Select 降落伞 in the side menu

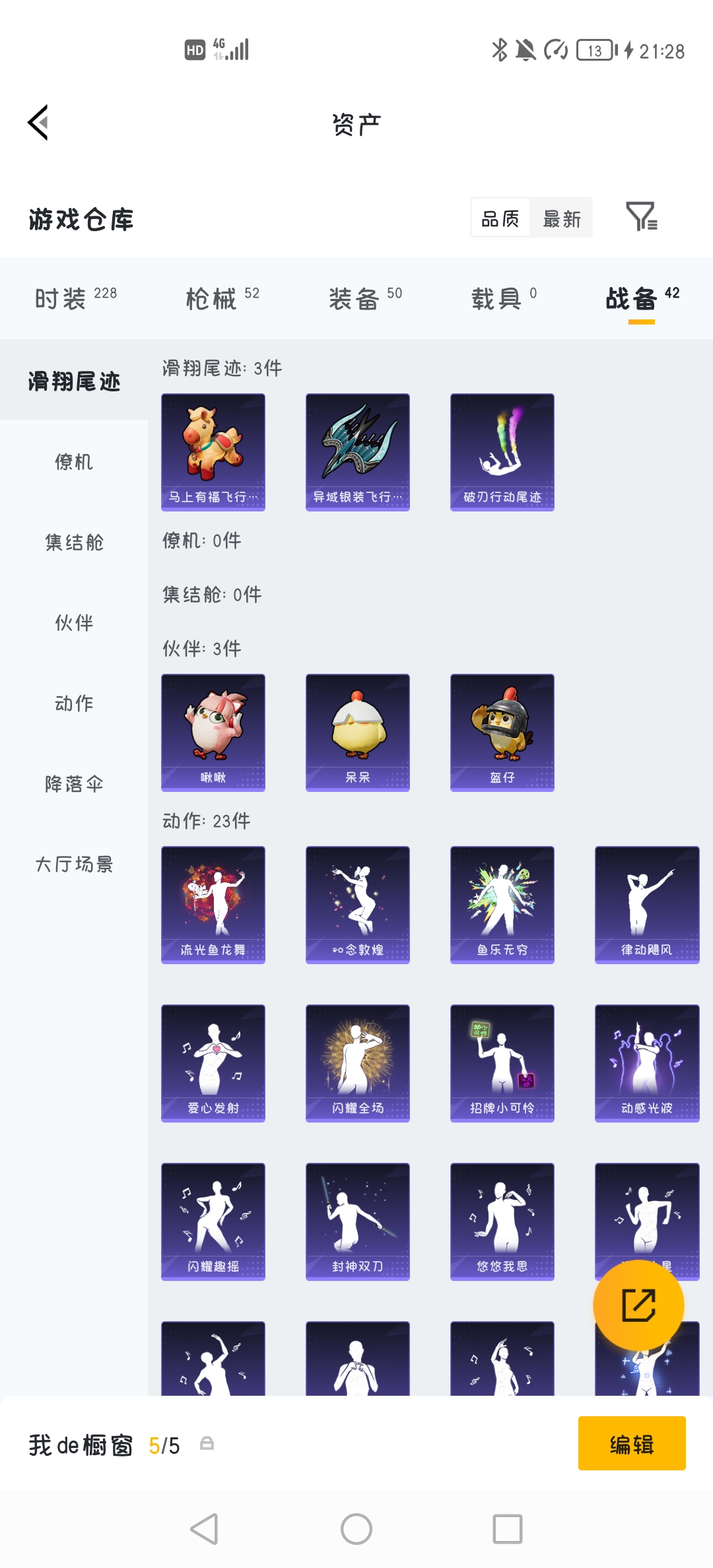point(74,783)
